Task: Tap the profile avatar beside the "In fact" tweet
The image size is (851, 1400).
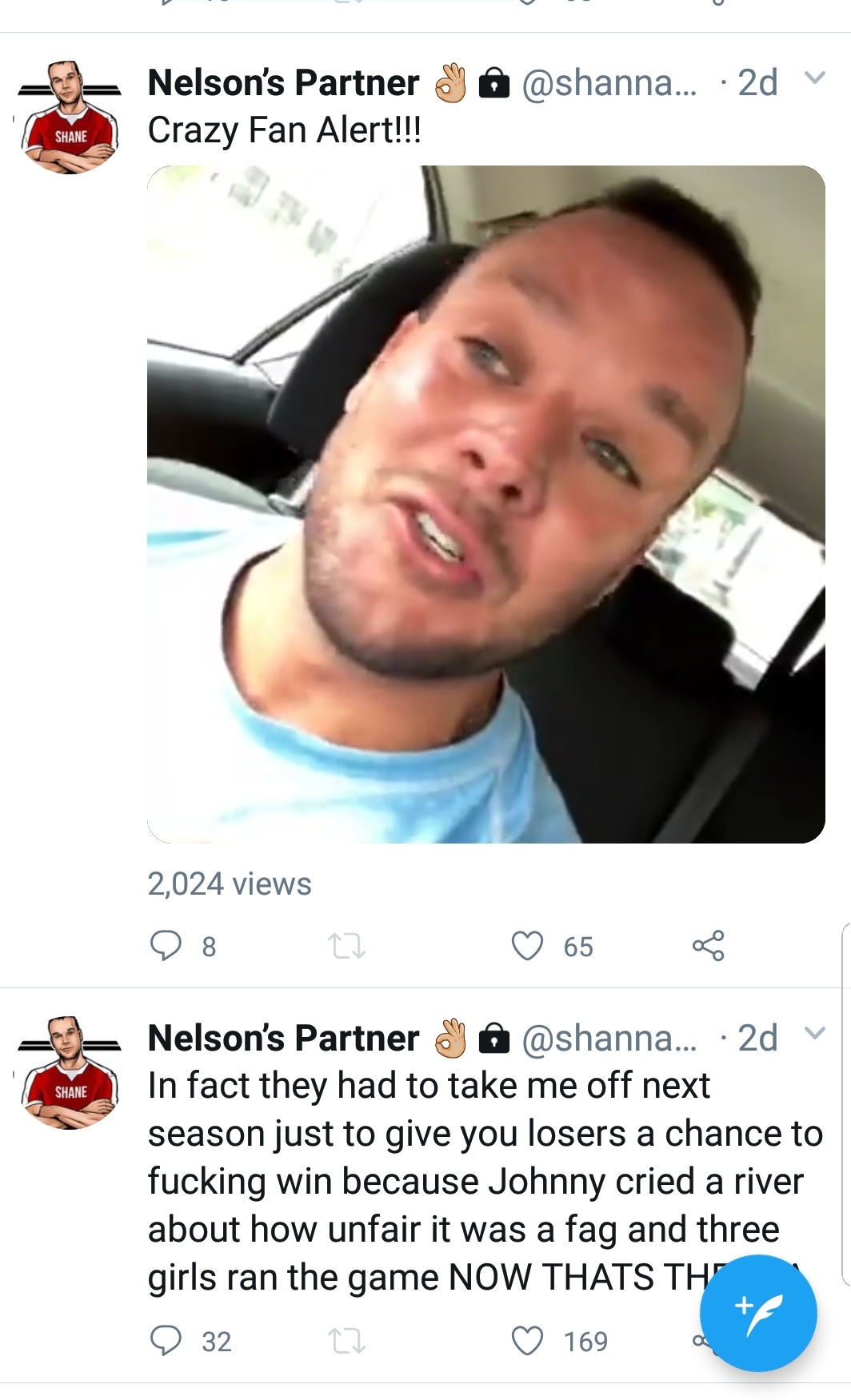Action: [x=70, y=1072]
